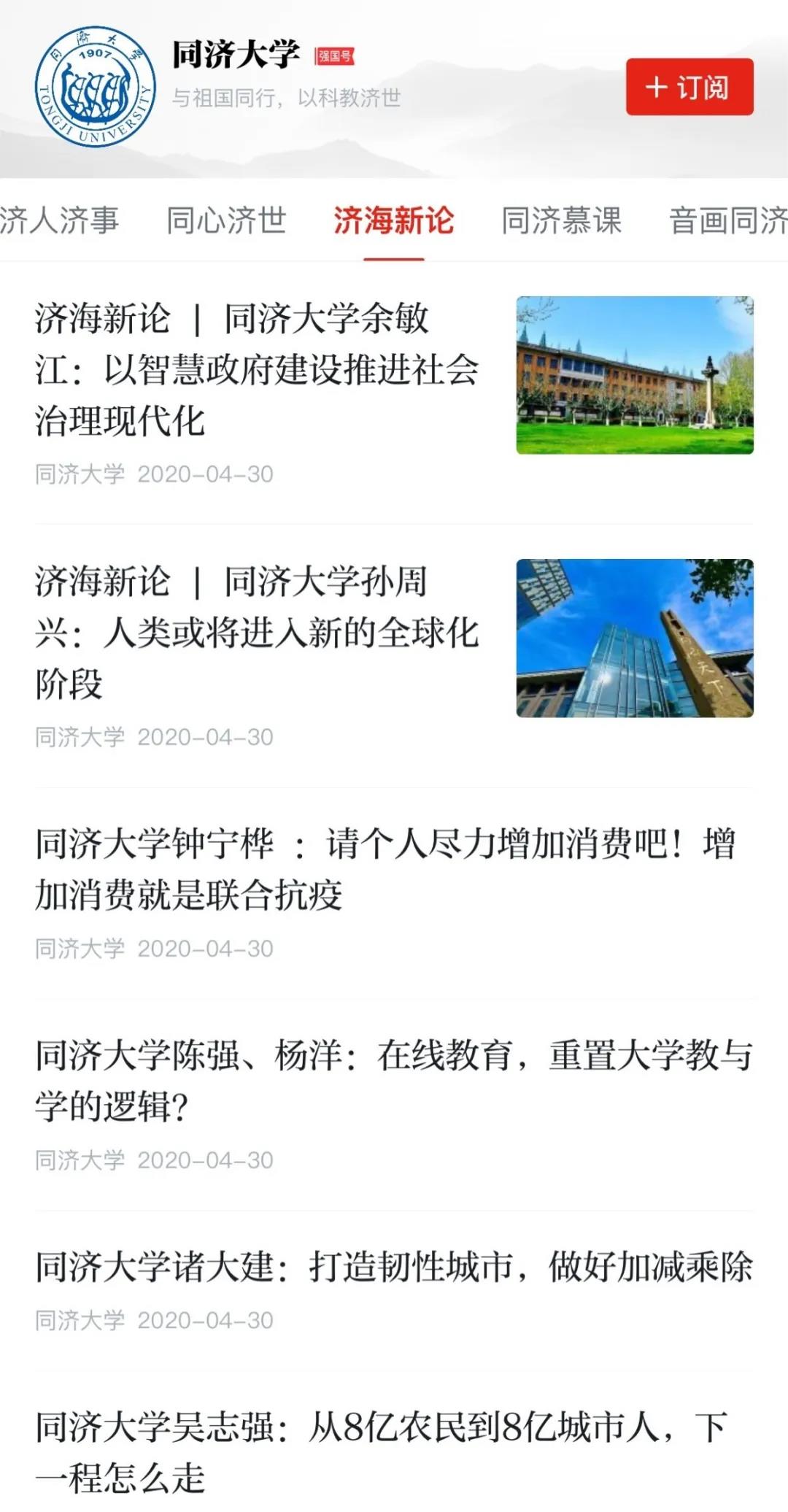The image size is (788, 1512).
Task: Read the 陈强、杨洋 online education article
Action: pos(394,1081)
